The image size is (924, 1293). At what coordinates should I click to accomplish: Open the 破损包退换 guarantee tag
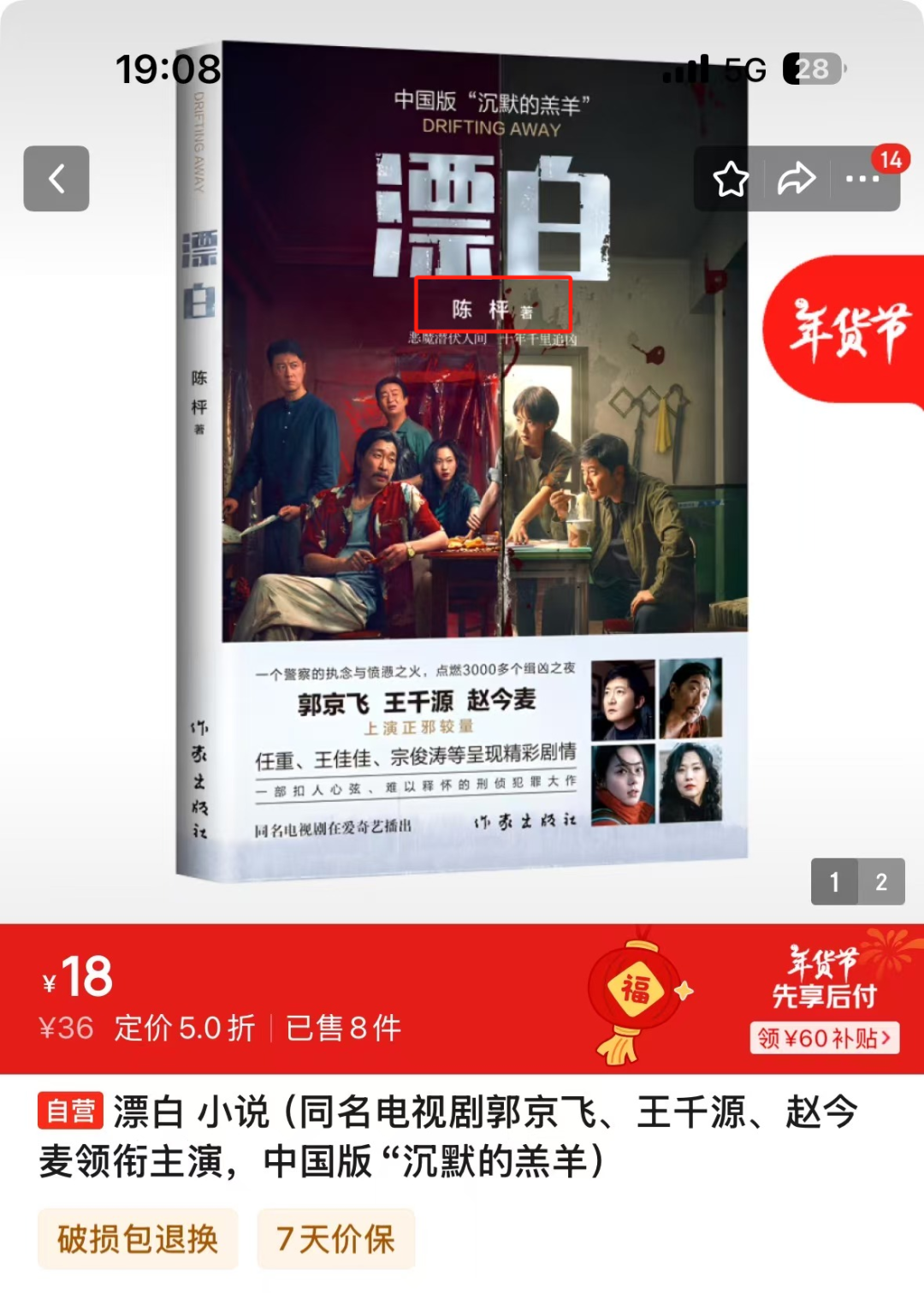pyautogui.click(x=138, y=1238)
